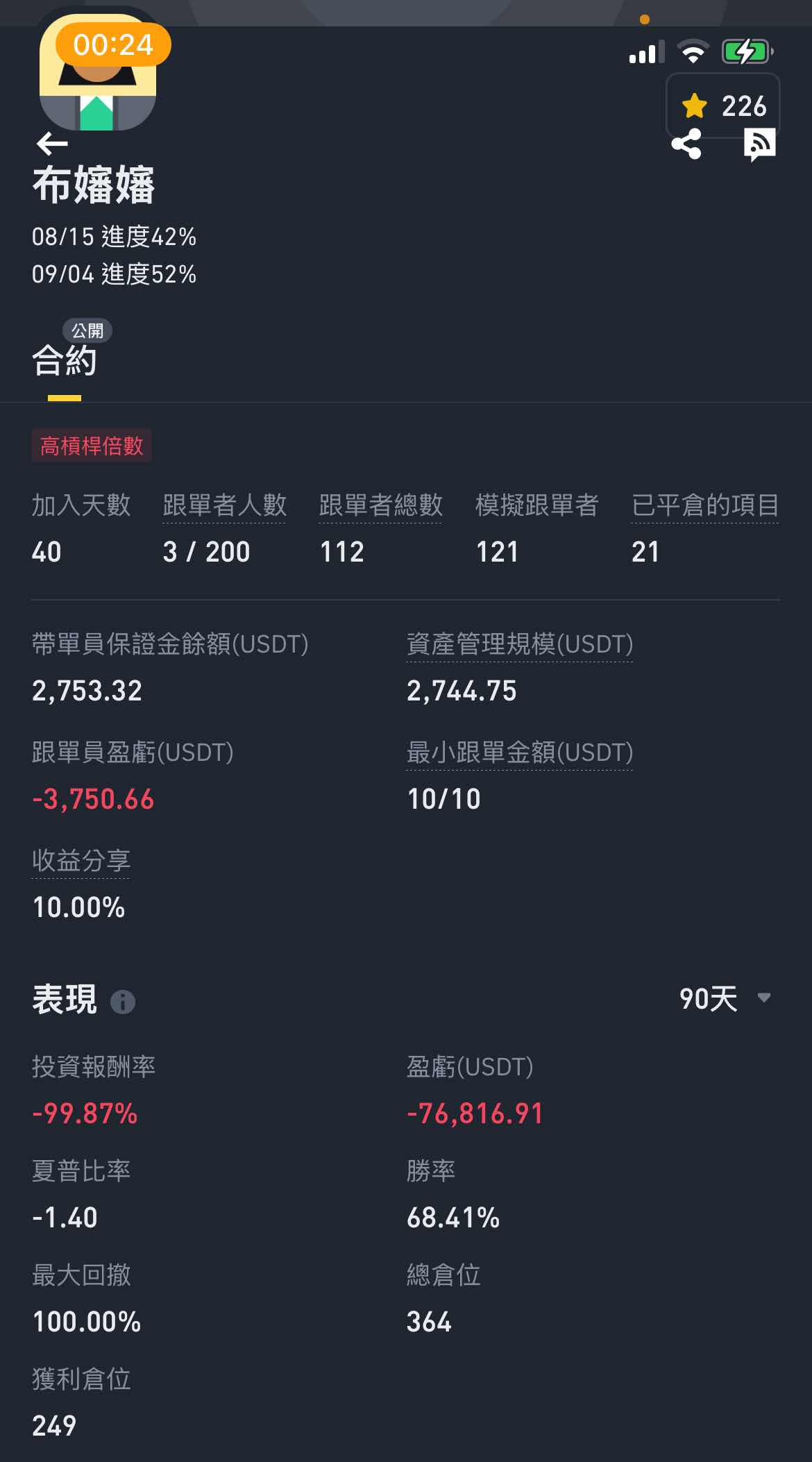The image size is (812, 1462).
Task: Go back with the arrow icon
Action: coord(52,144)
